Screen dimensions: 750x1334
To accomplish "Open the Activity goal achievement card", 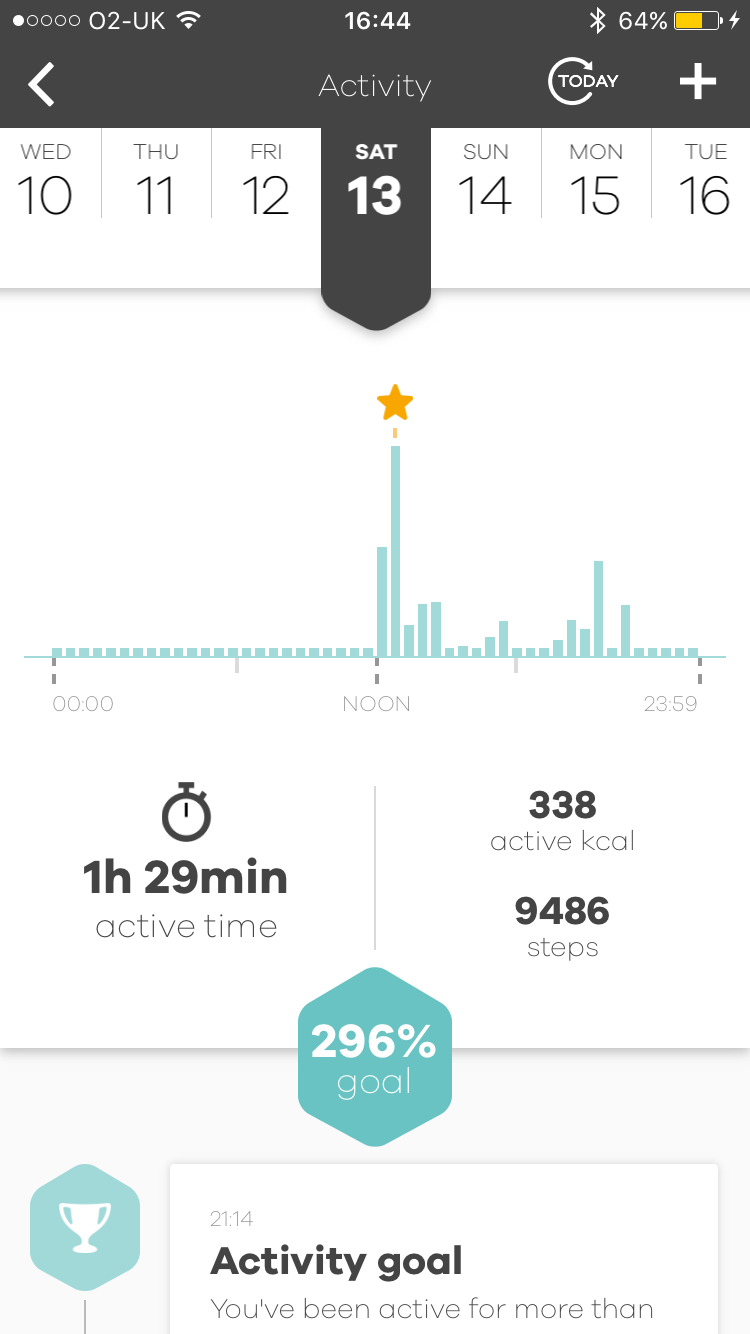I will [443, 1260].
